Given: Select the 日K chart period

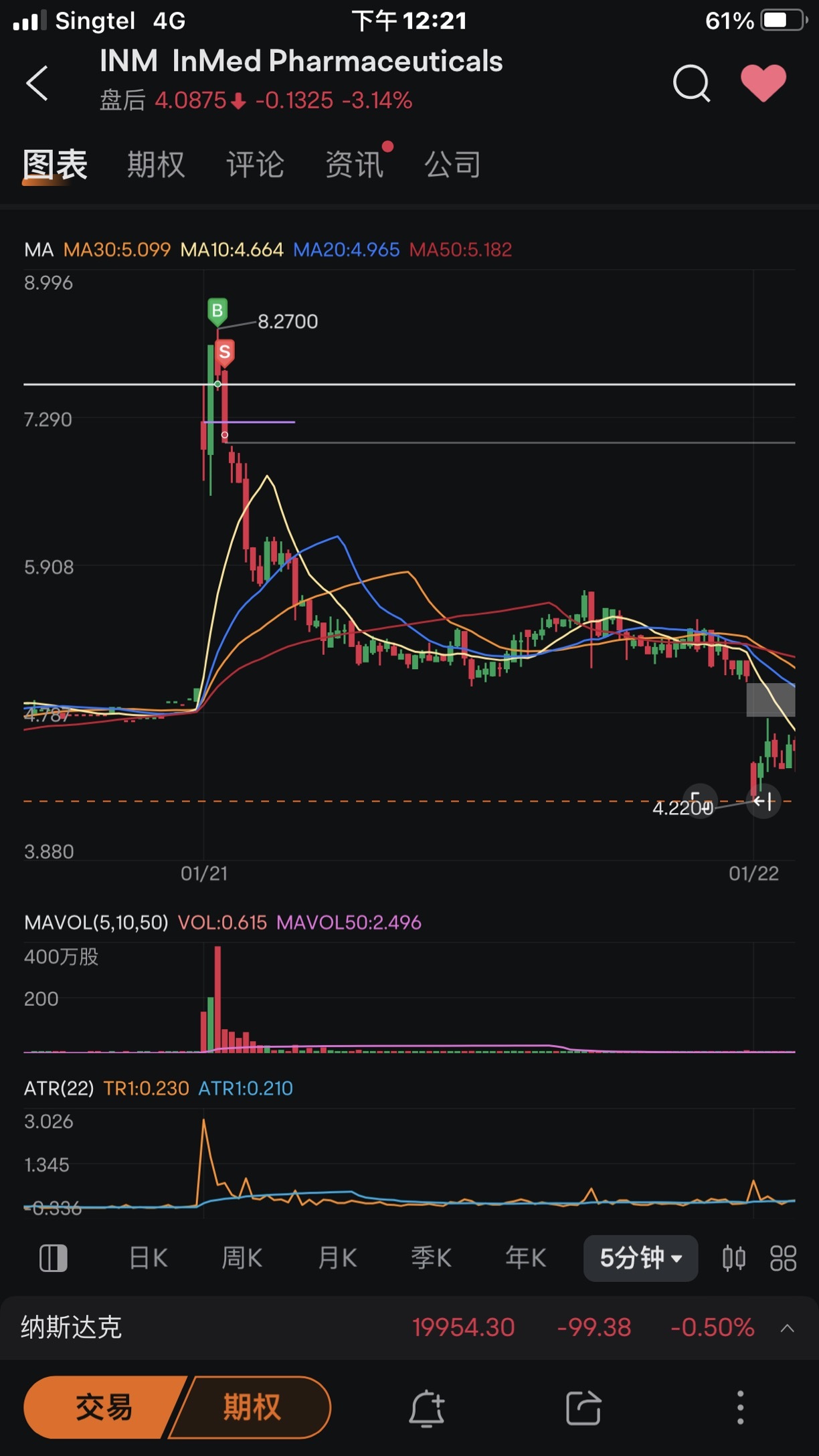Looking at the screenshot, I should pos(148,1258).
